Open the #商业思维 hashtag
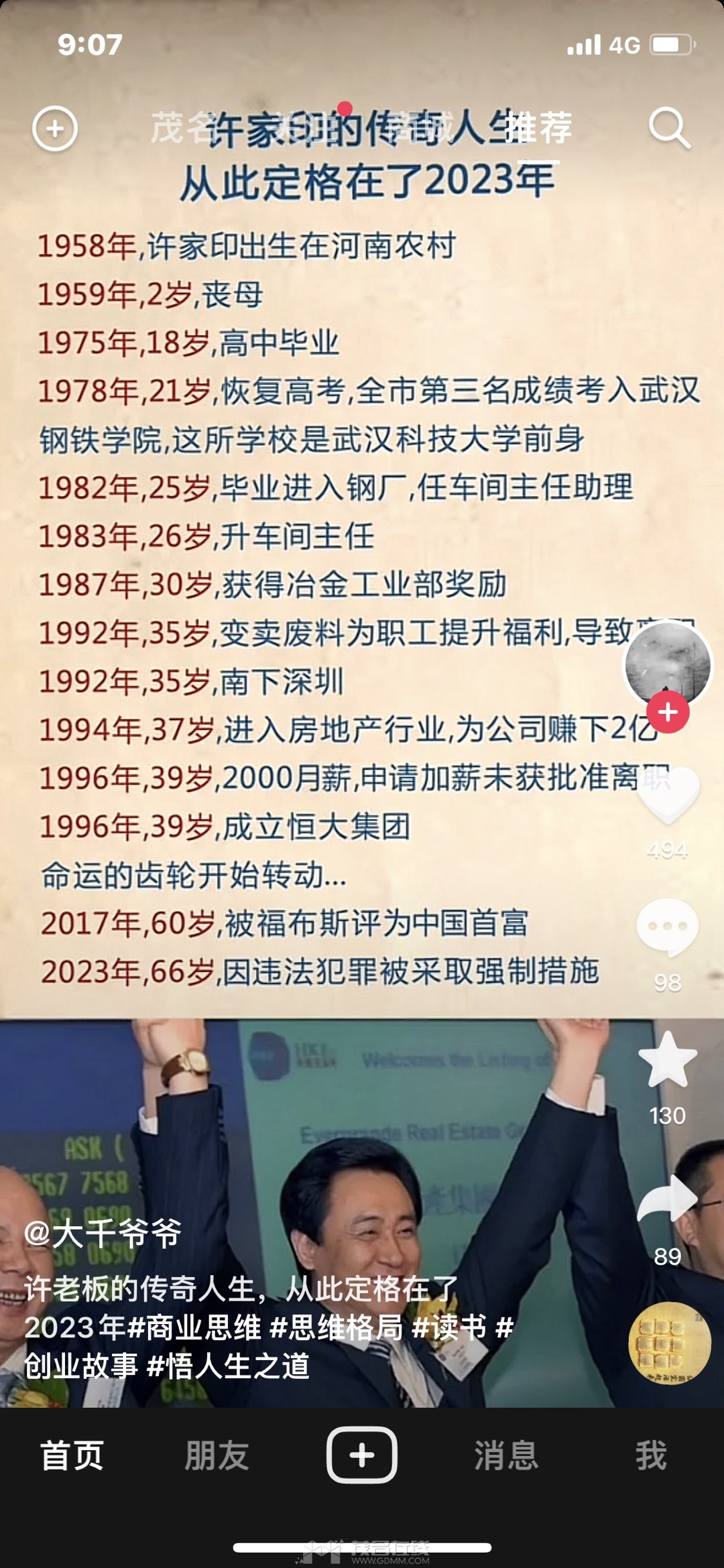Viewport: 724px width, 1568px height. [x=194, y=1327]
